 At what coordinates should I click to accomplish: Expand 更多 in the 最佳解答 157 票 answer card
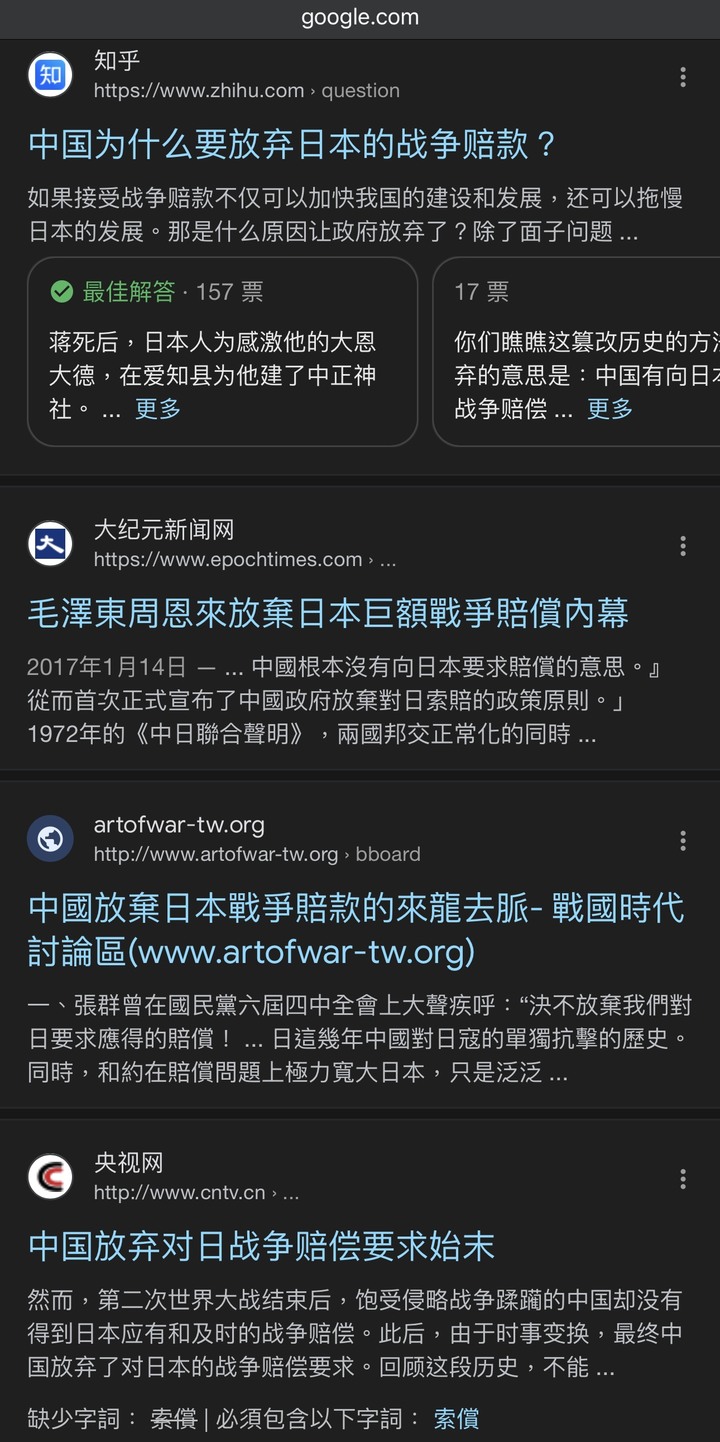coord(158,409)
